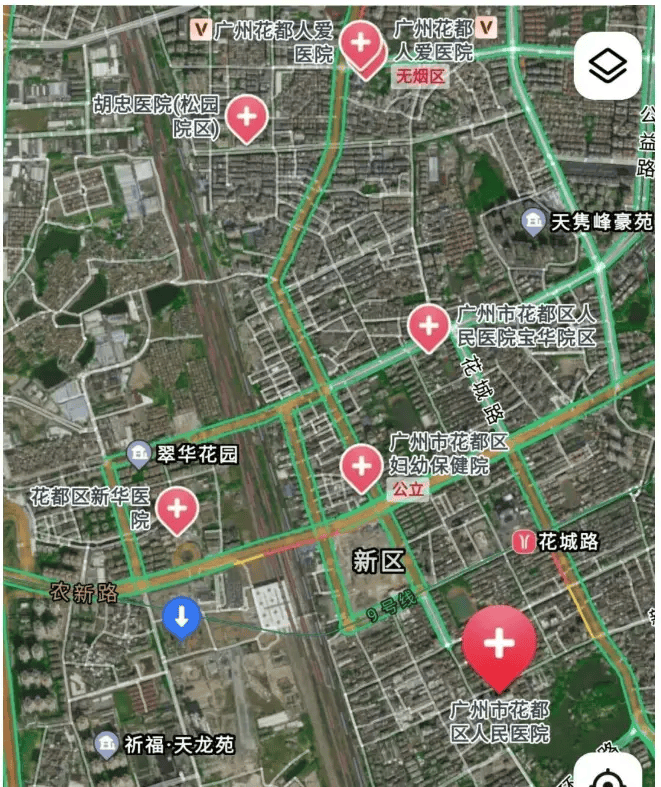Viewport: 661px width, 787px height.
Task: Tap the large 广州市花都区人民医院 marker
Action: pyautogui.click(x=498, y=644)
